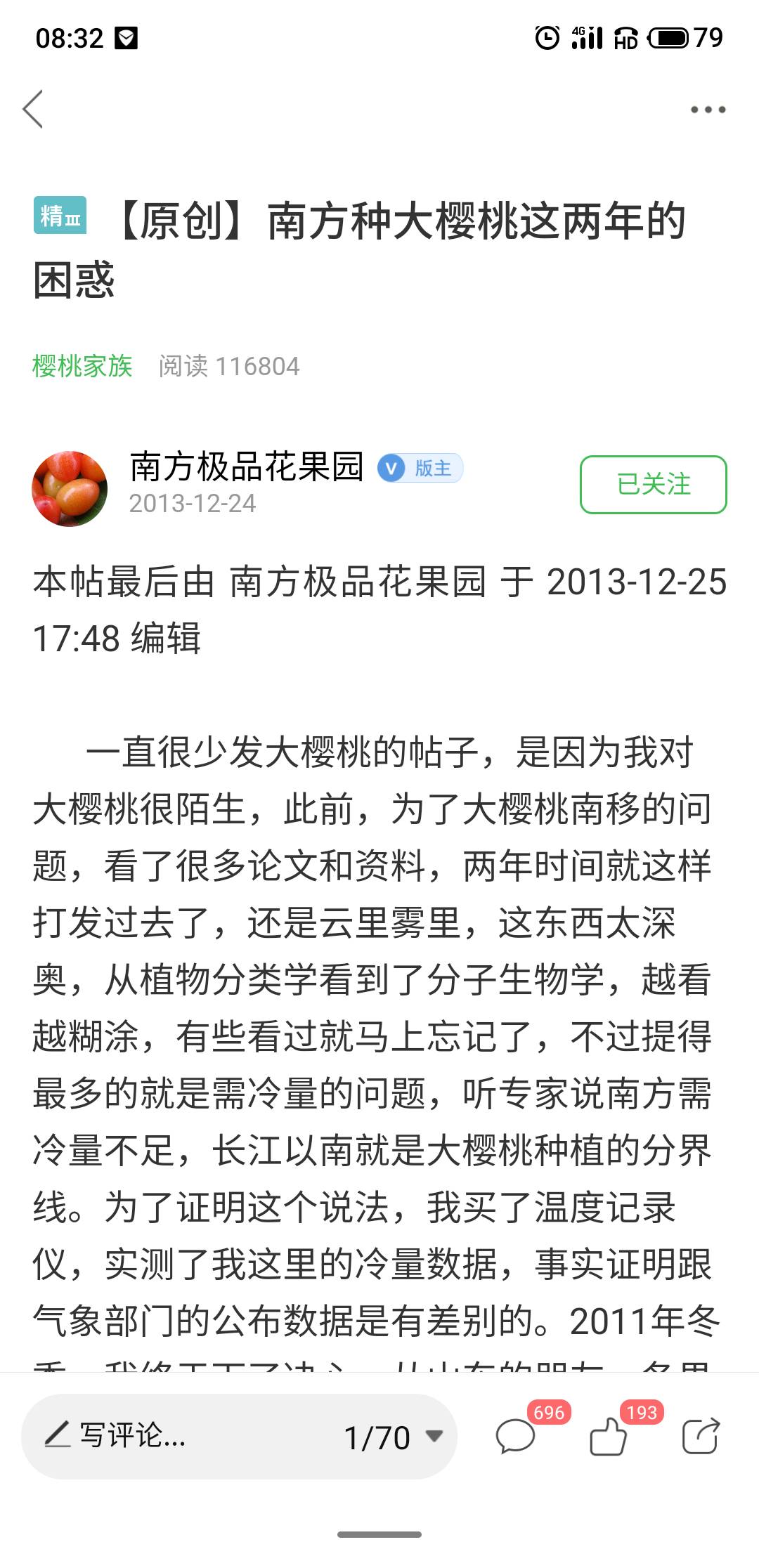This screenshot has width=759, height=1568.
Task: Expand the 1/70 page selector dropdown
Action: [394, 1437]
